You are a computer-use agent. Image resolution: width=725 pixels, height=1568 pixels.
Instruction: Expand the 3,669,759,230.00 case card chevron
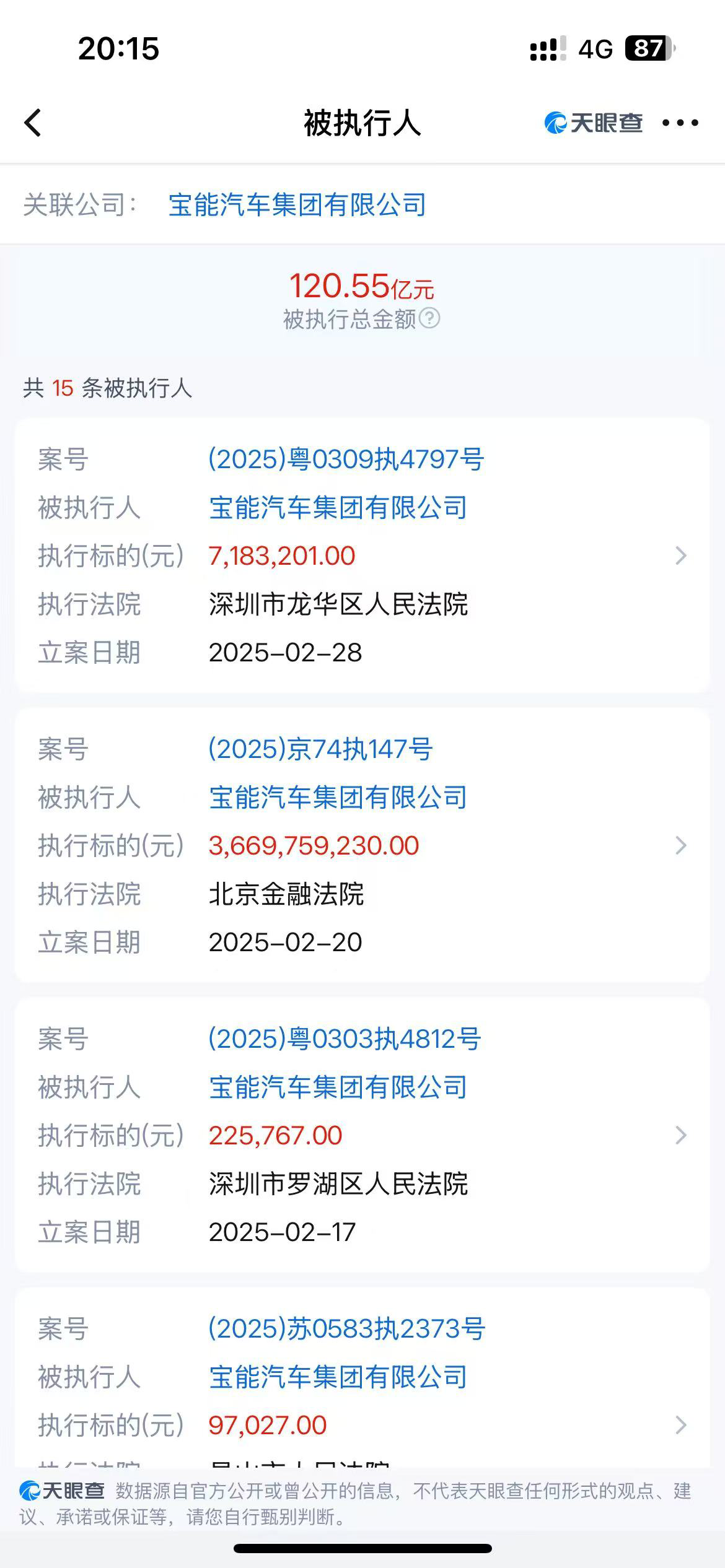[x=681, y=845]
